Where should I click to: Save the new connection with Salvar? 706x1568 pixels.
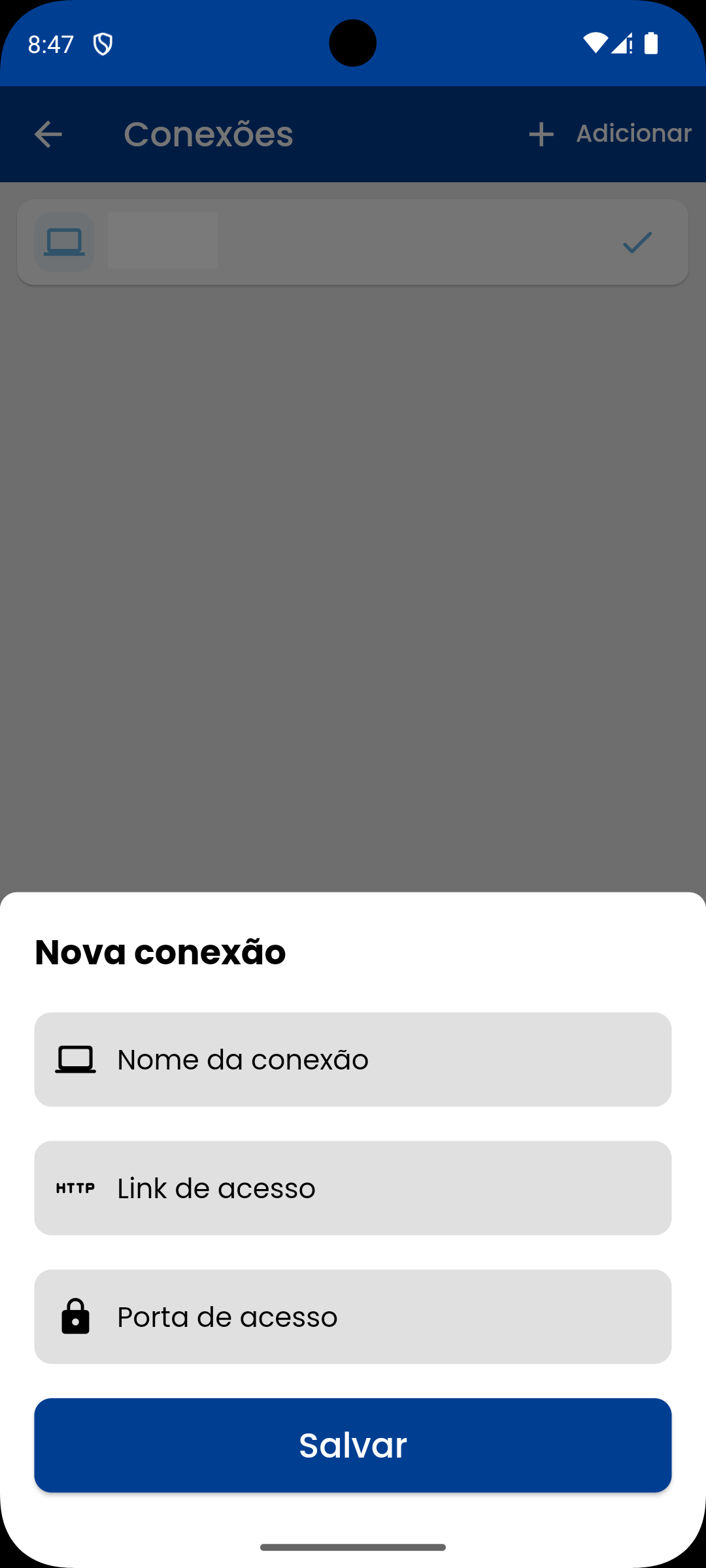coord(353,1445)
